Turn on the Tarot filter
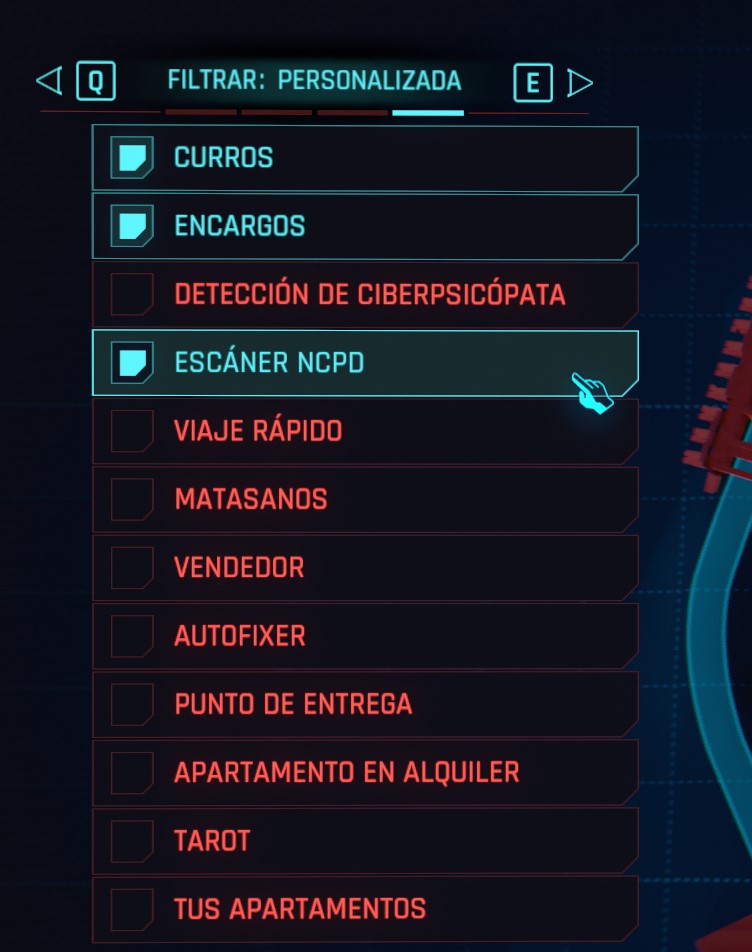 (x=132, y=840)
